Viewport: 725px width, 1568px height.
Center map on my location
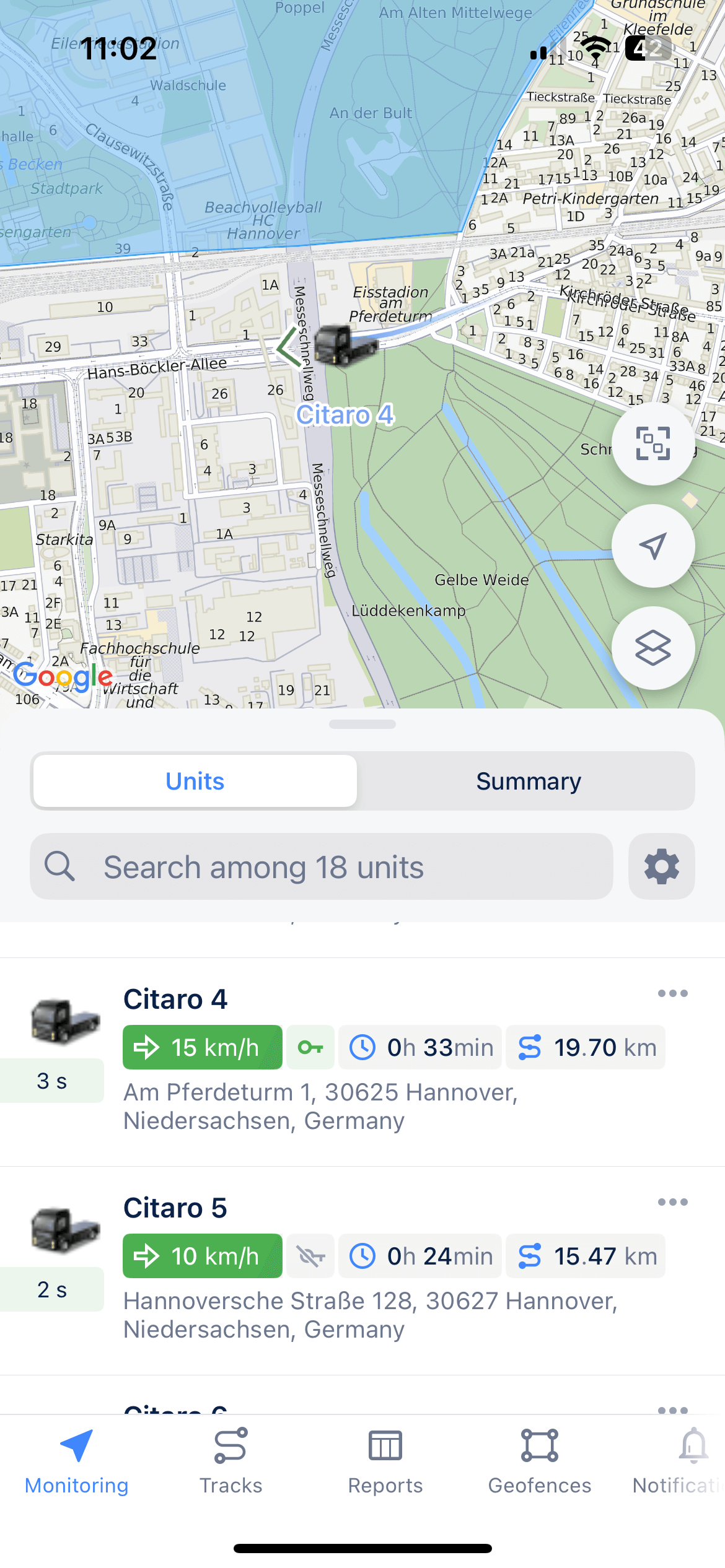pyautogui.click(x=652, y=546)
